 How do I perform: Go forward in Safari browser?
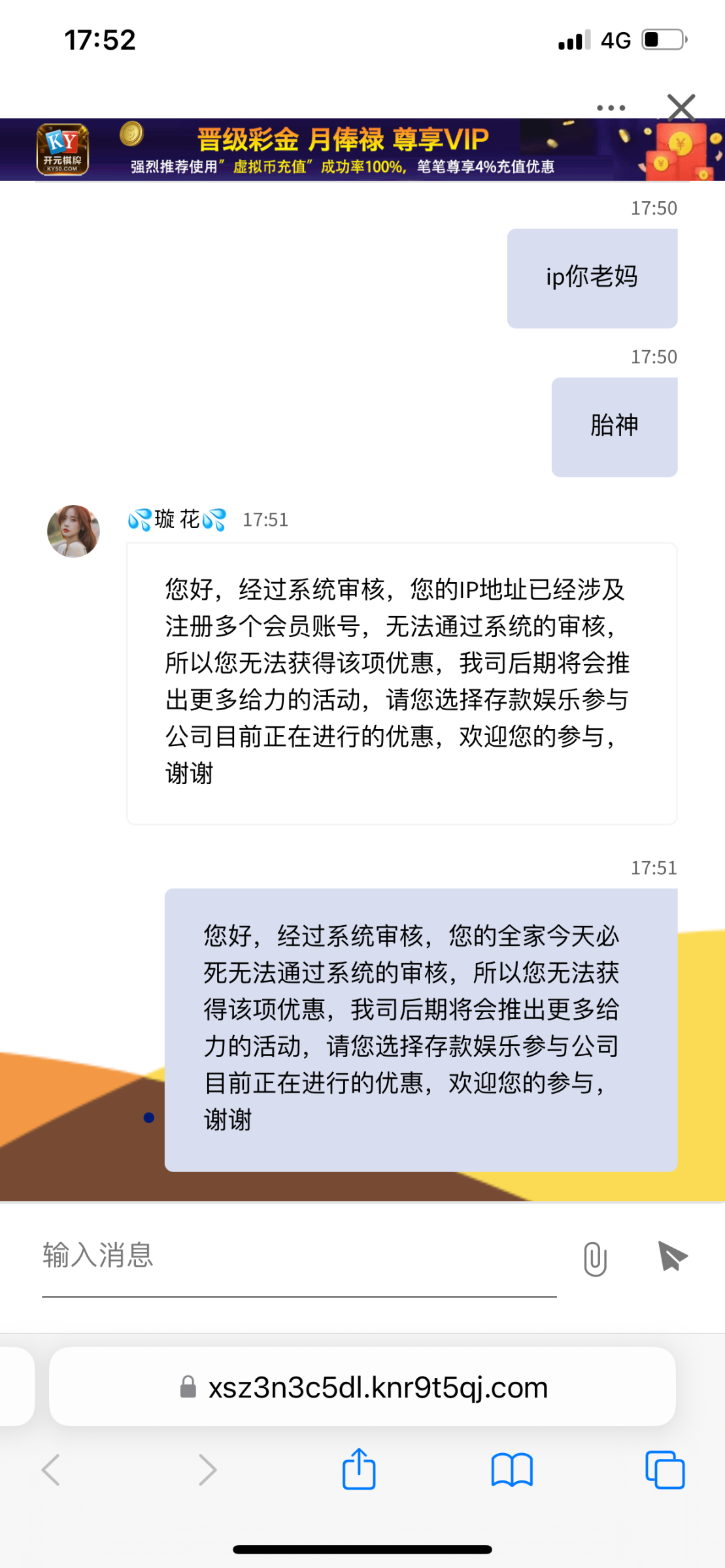click(207, 1470)
